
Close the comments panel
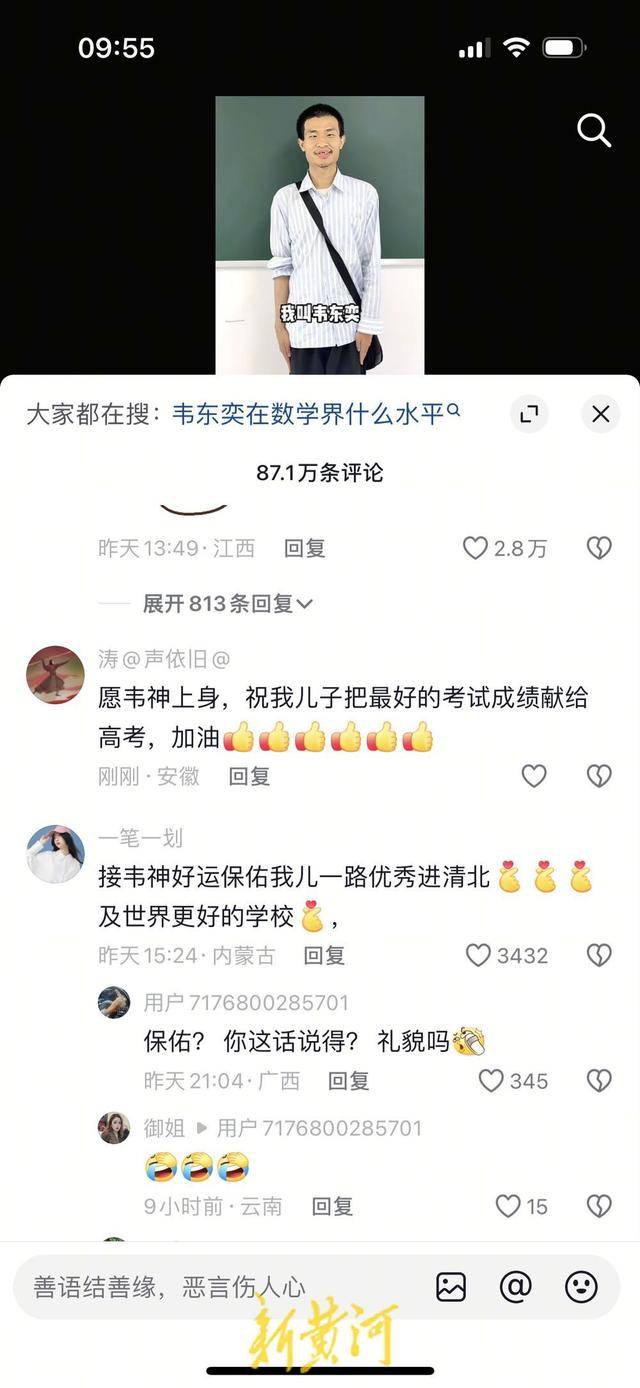point(600,414)
